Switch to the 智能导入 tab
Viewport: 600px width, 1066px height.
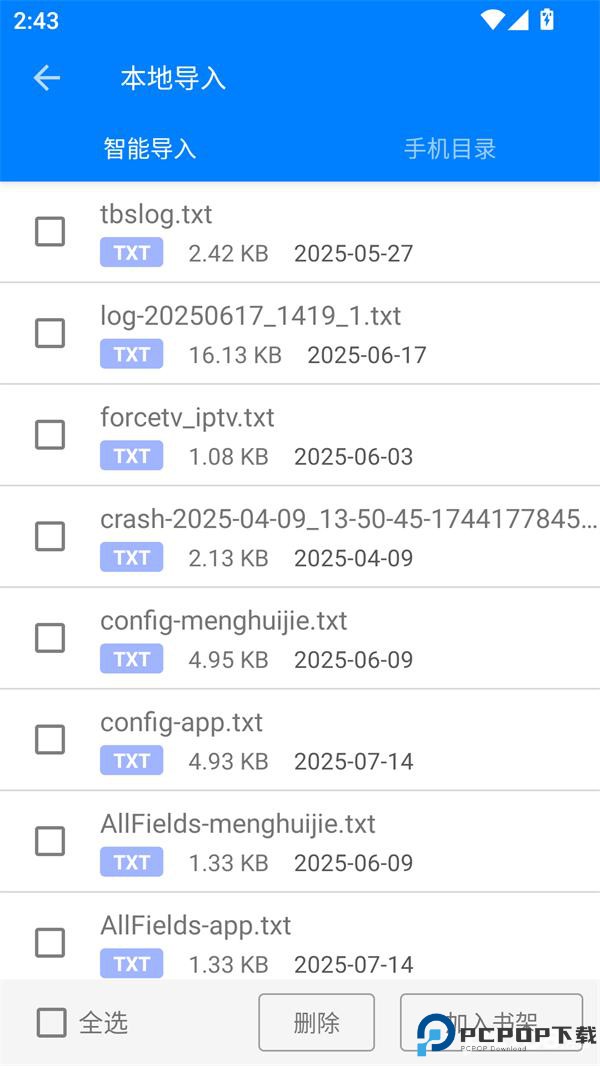150,149
